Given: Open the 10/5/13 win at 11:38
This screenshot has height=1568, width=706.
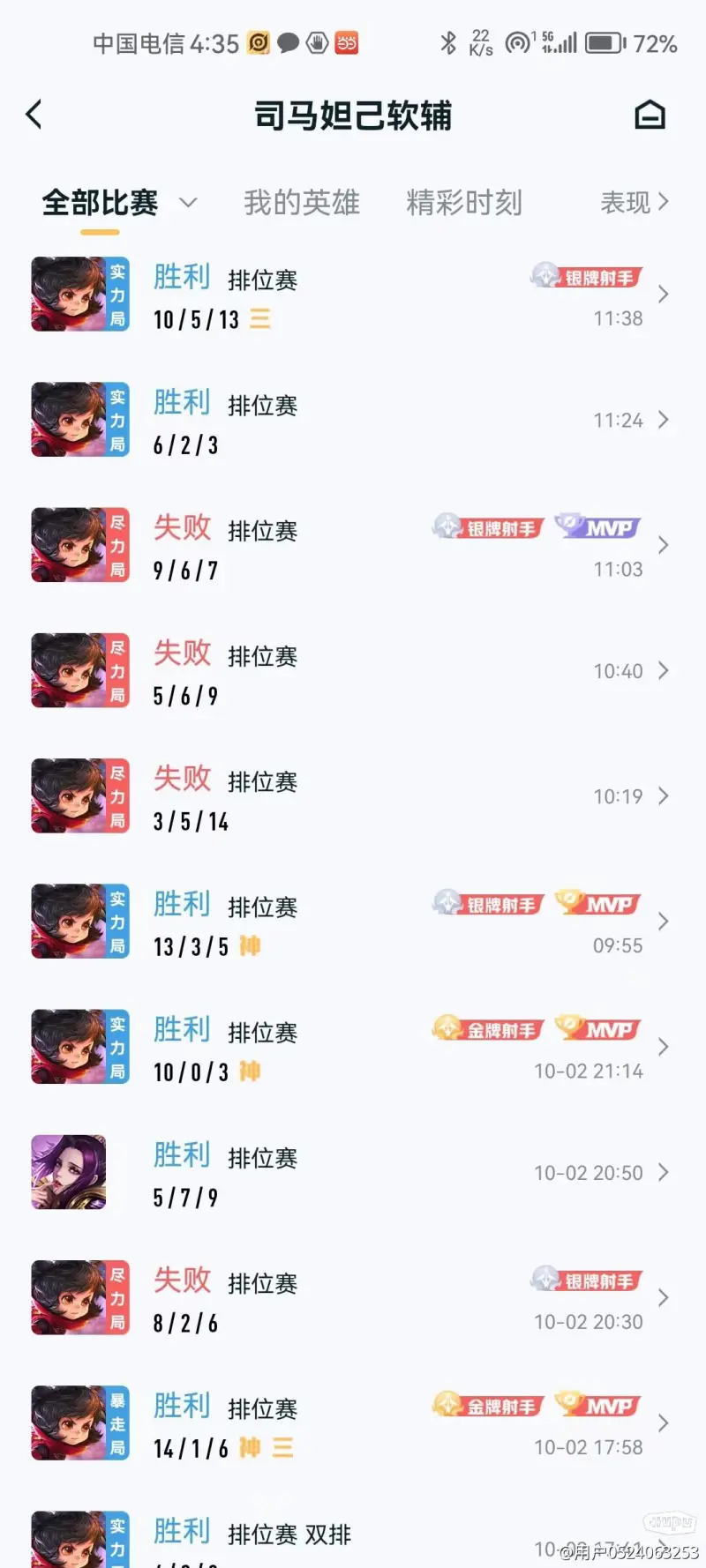Looking at the screenshot, I should [x=353, y=295].
